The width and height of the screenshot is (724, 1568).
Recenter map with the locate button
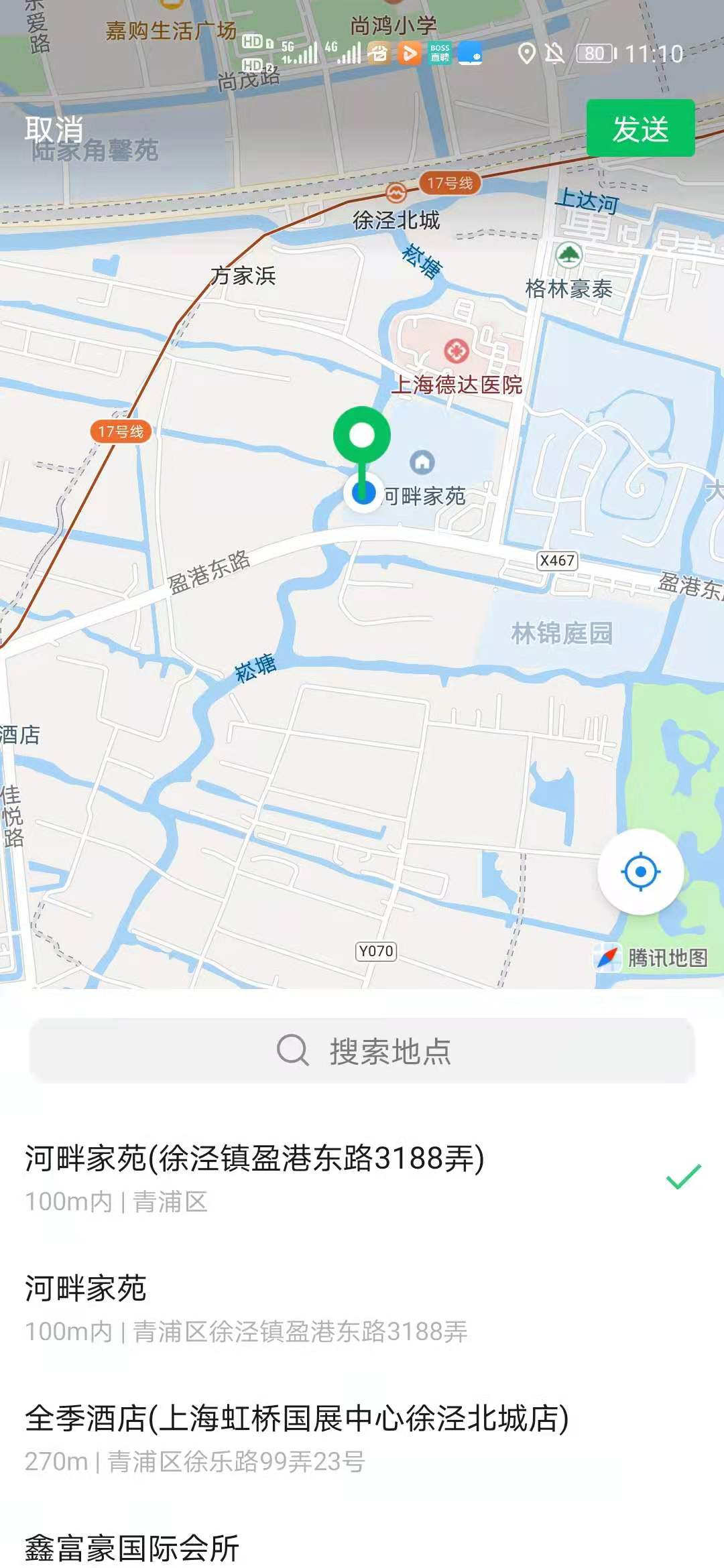(x=640, y=872)
